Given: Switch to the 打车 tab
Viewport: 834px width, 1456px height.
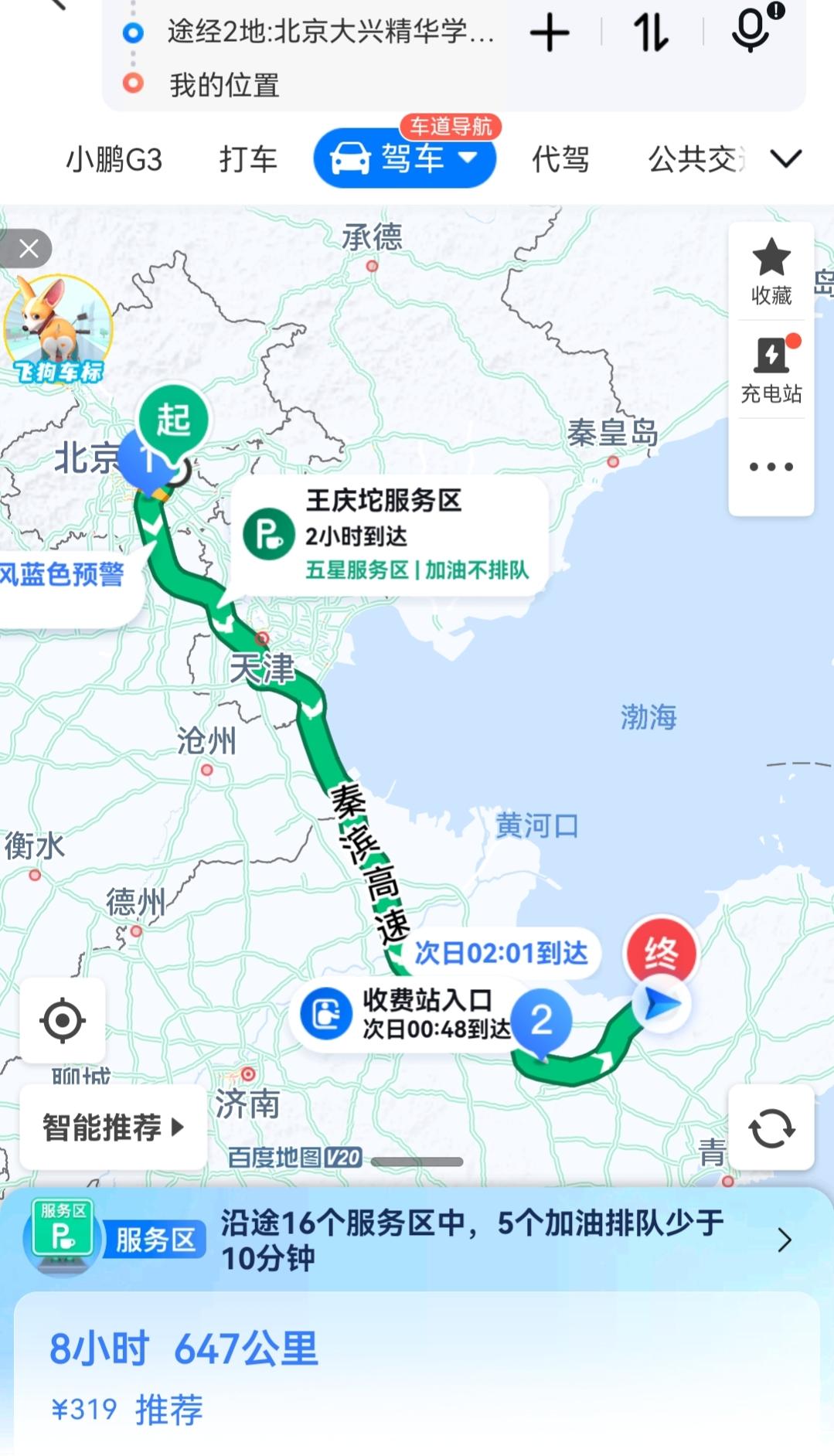Looking at the screenshot, I should pos(248,159).
